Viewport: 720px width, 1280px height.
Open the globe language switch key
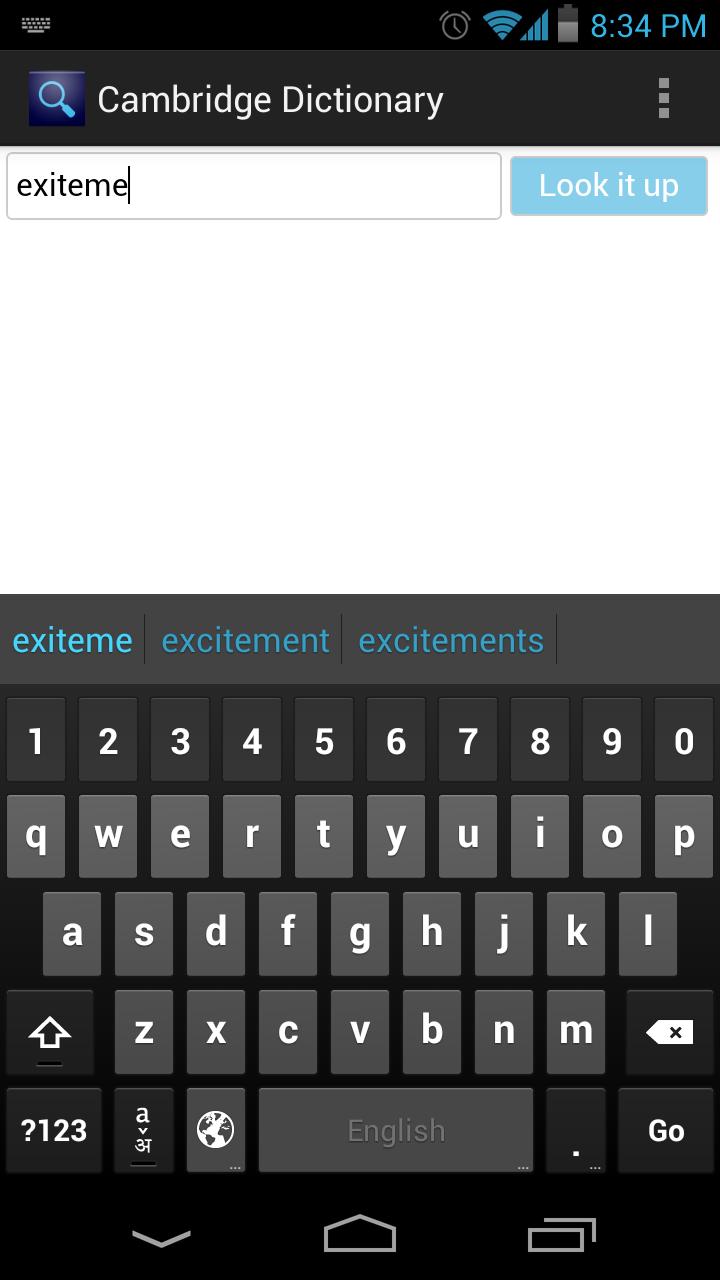[215, 1130]
